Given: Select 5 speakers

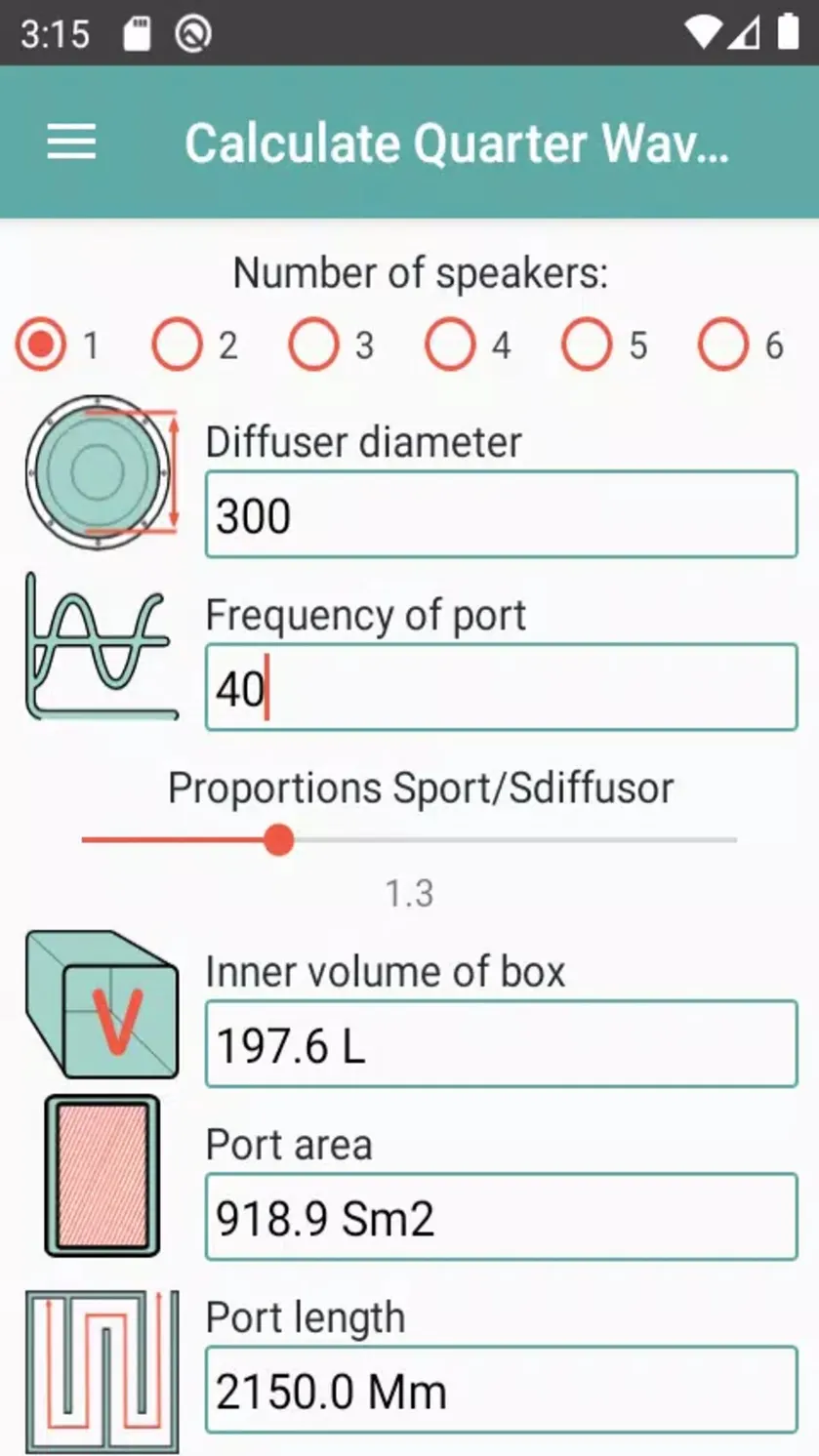Looking at the screenshot, I should tap(605, 345).
